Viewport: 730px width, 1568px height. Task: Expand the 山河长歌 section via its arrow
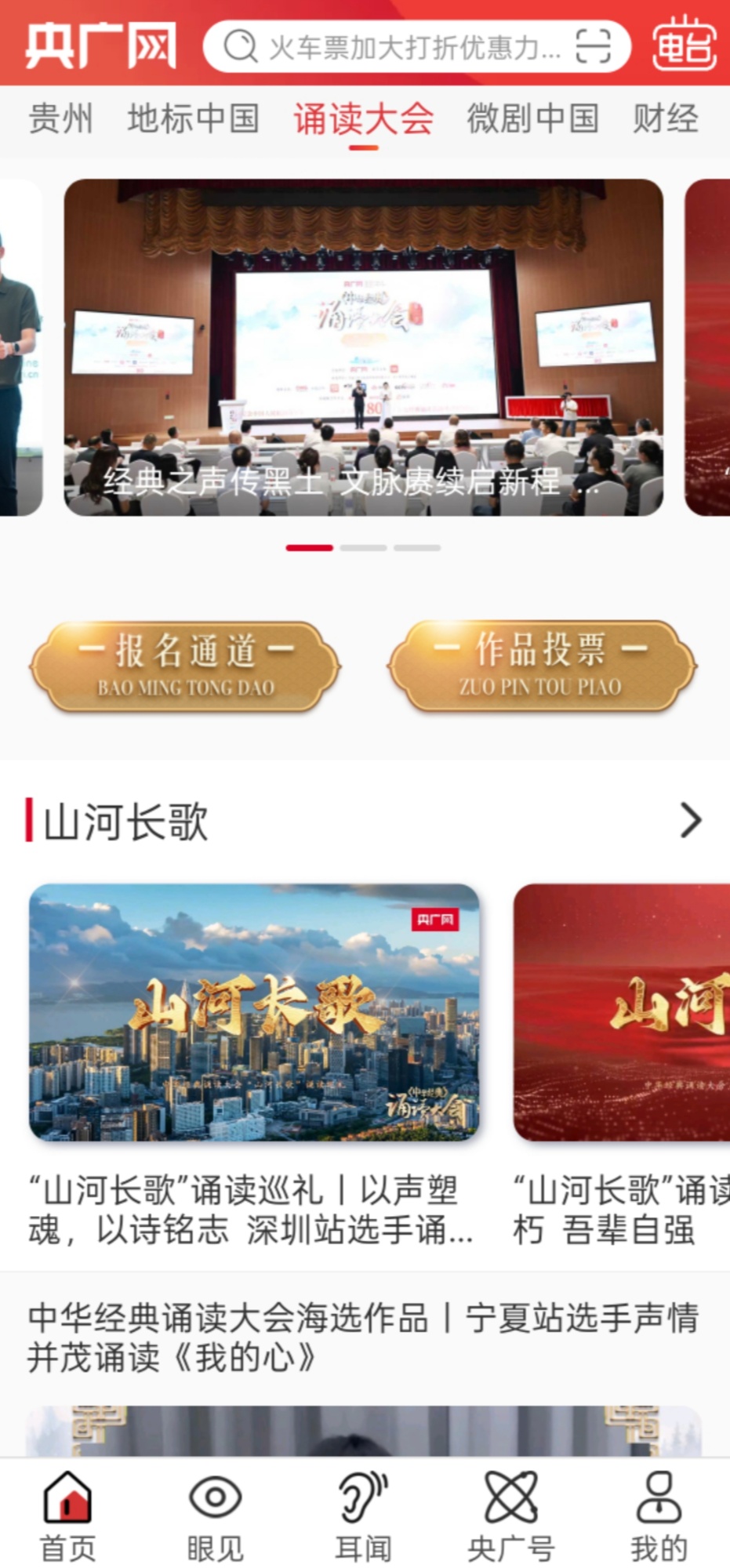coord(690,821)
